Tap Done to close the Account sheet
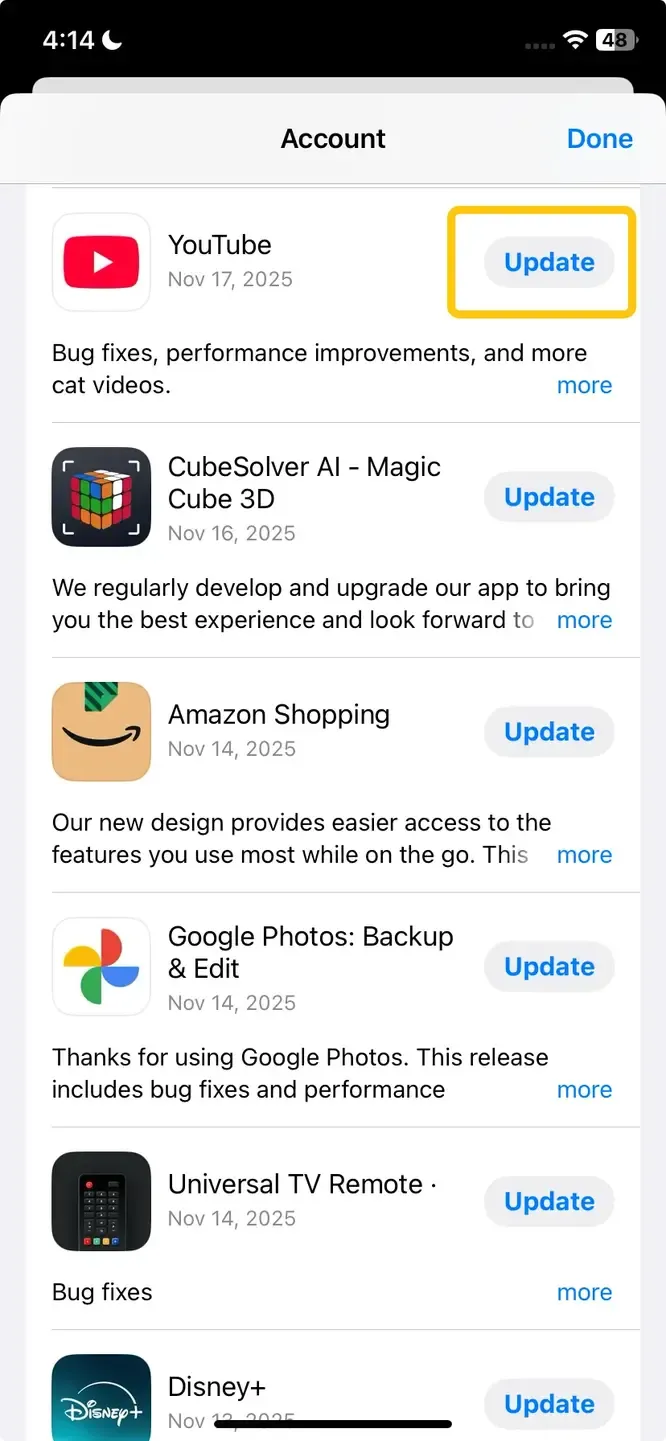The width and height of the screenshot is (666, 1441). point(599,139)
